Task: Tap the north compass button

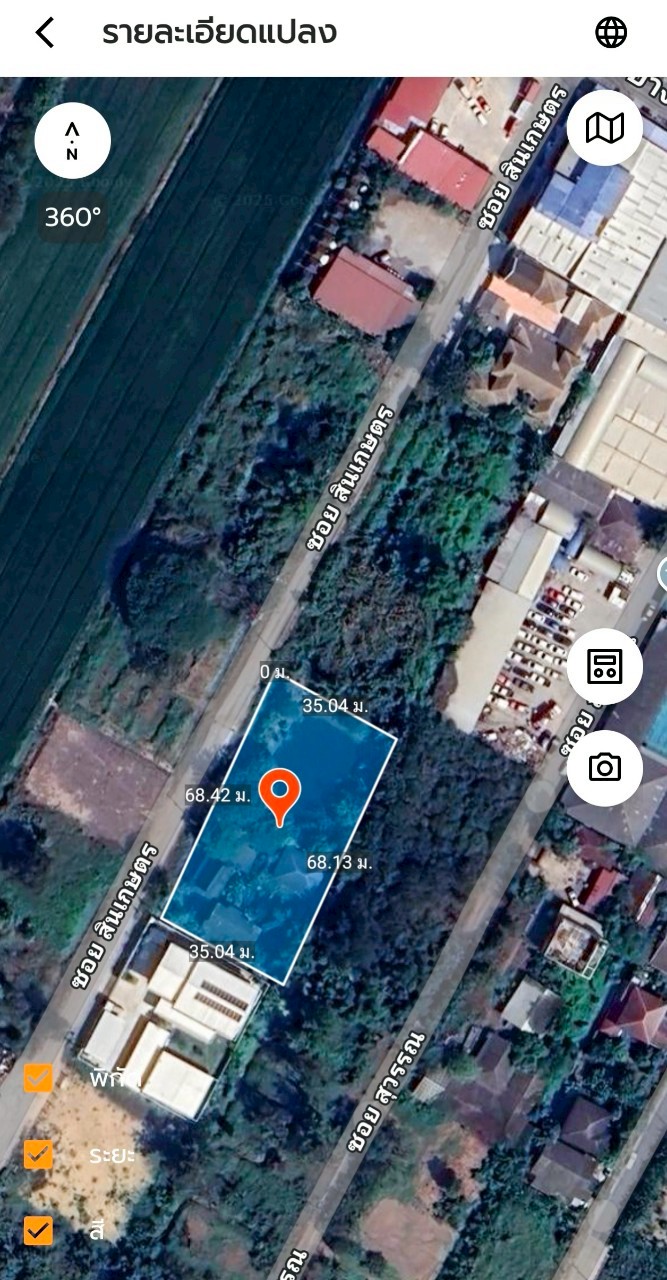Action: pos(72,141)
